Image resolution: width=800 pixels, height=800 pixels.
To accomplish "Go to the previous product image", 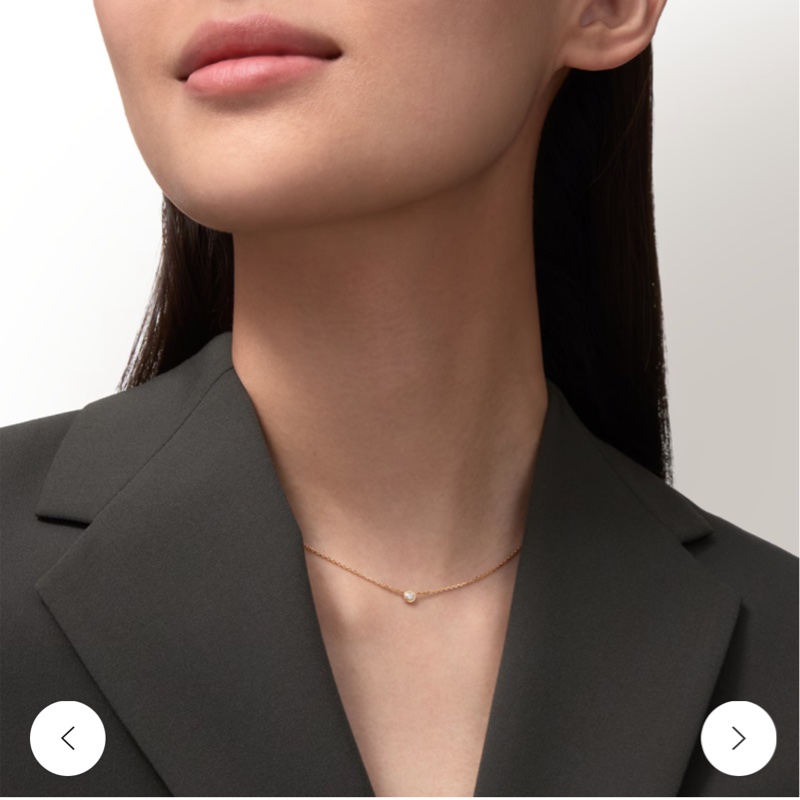I will pos(68,738).
